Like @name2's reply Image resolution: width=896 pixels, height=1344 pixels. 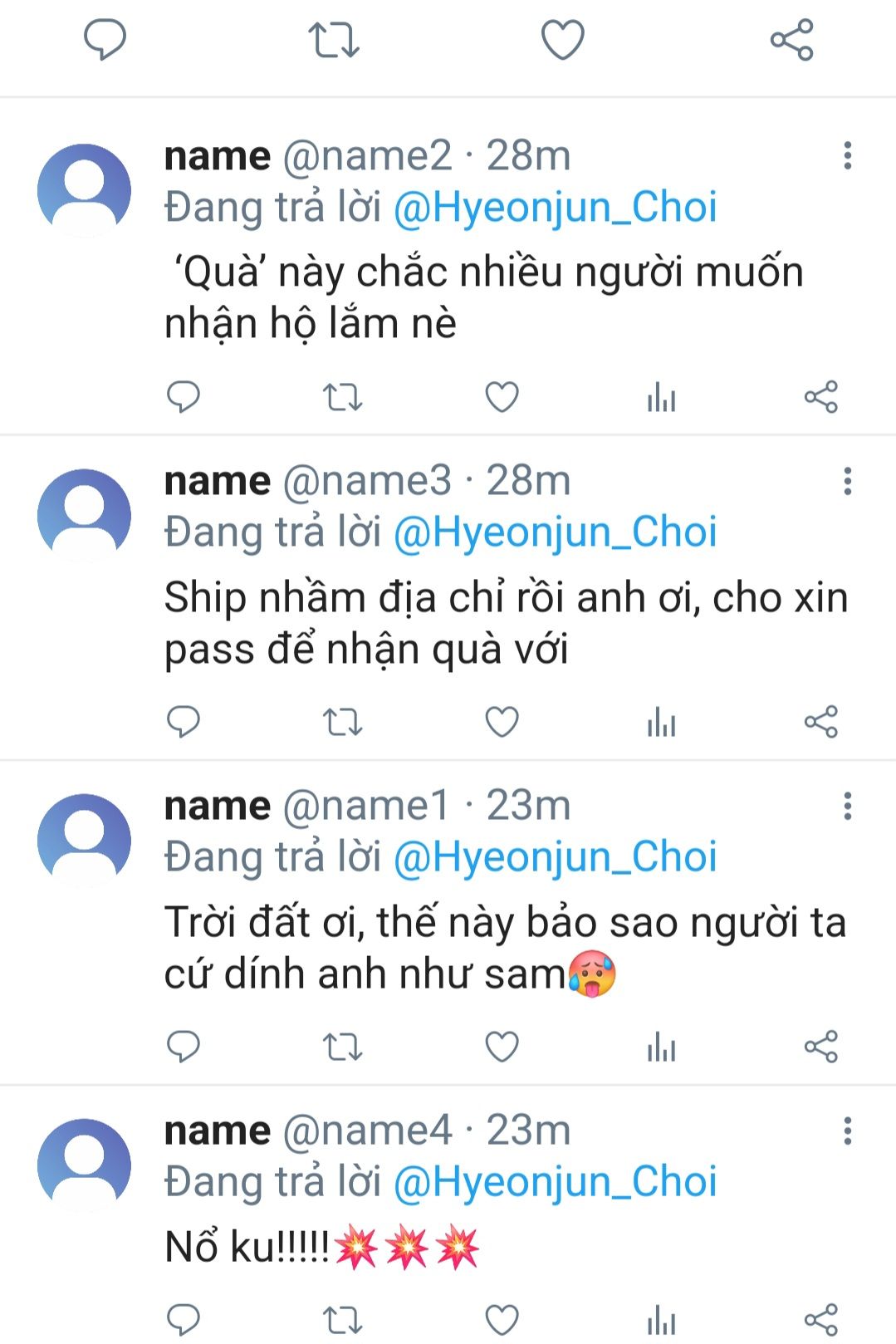tap(502, 397)
